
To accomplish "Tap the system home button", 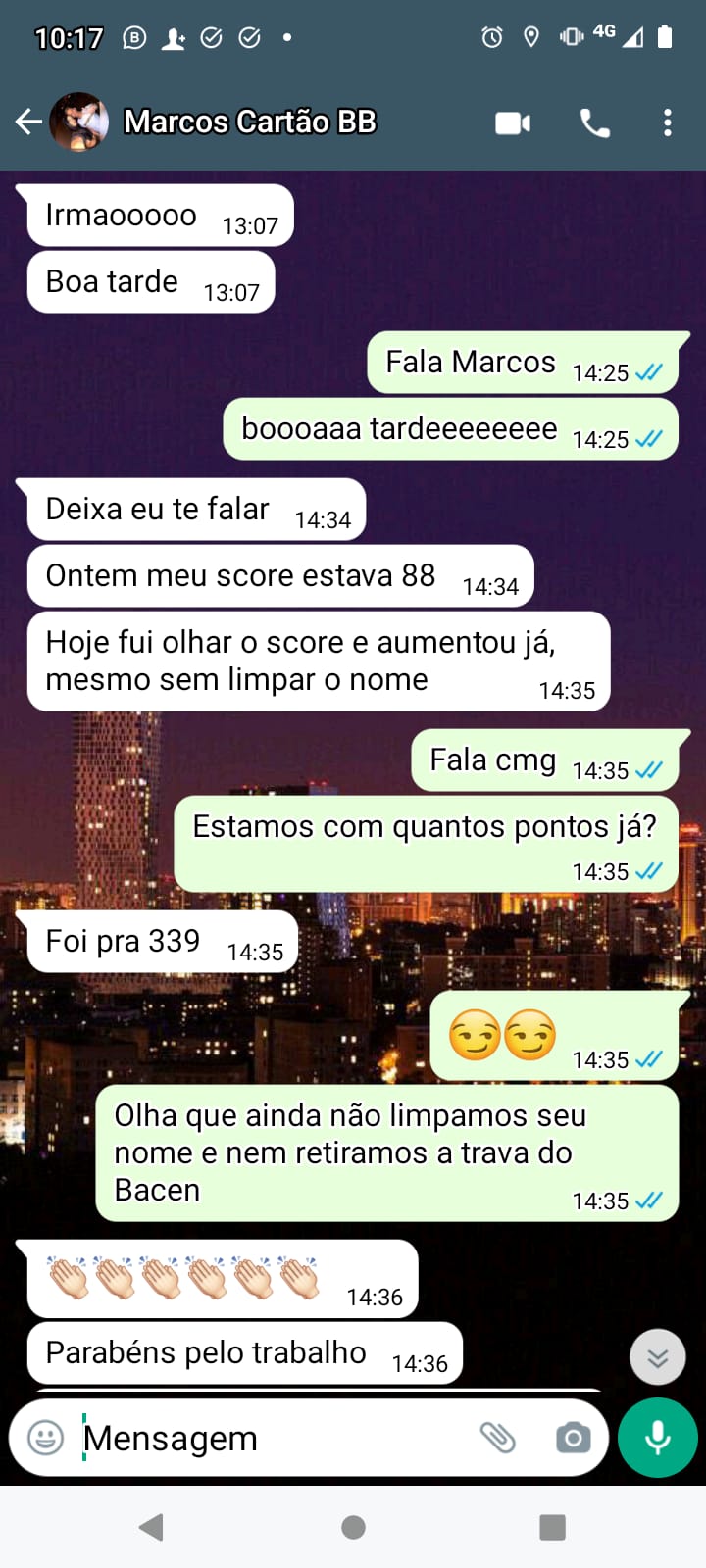I will coord(353,1527).
